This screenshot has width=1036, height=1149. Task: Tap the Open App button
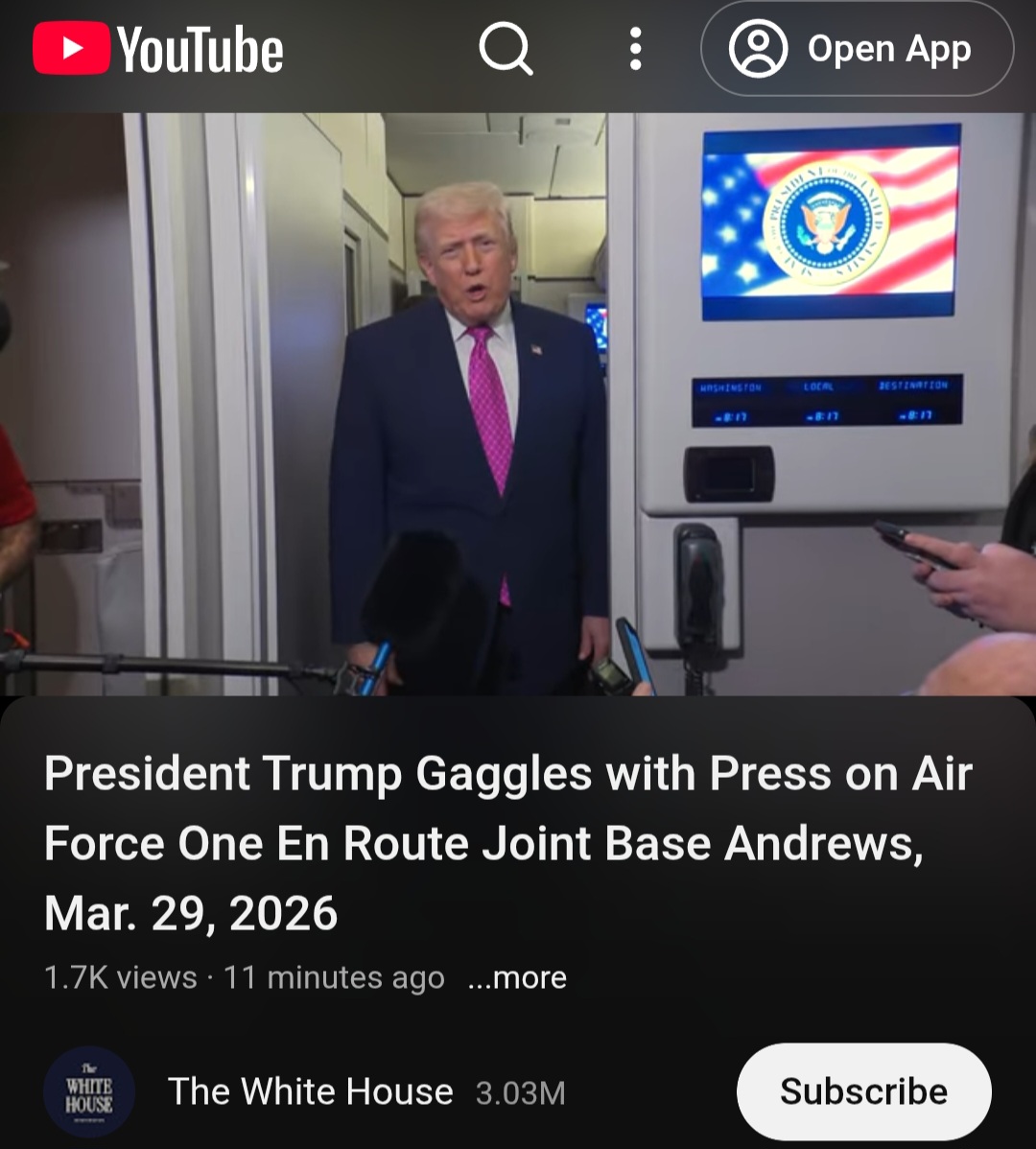coord(858,49)
